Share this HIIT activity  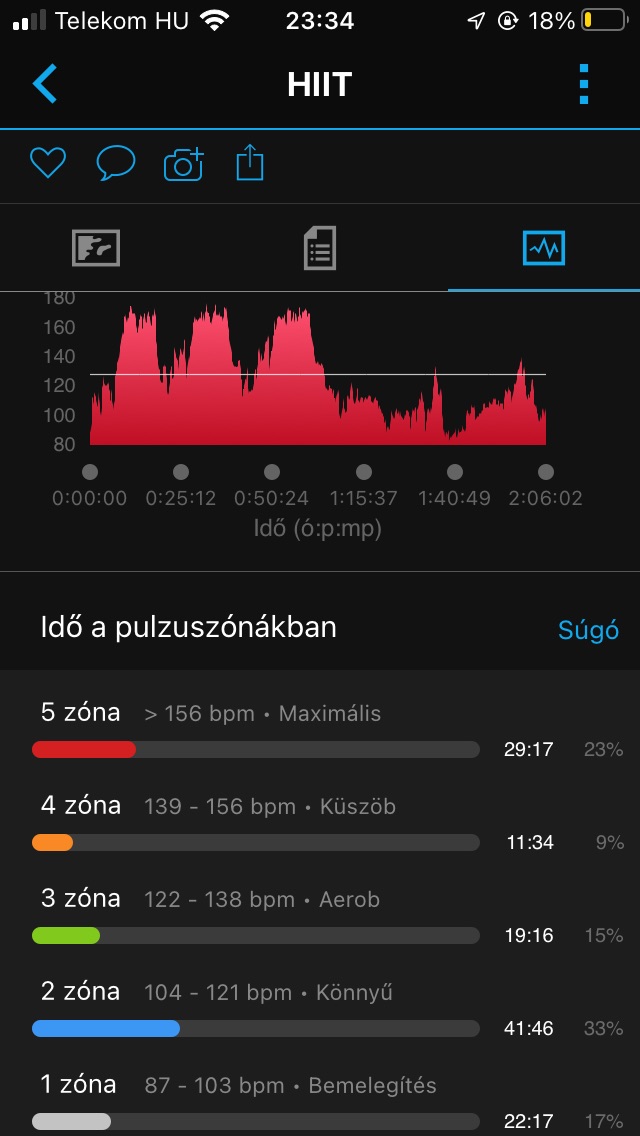250,163
